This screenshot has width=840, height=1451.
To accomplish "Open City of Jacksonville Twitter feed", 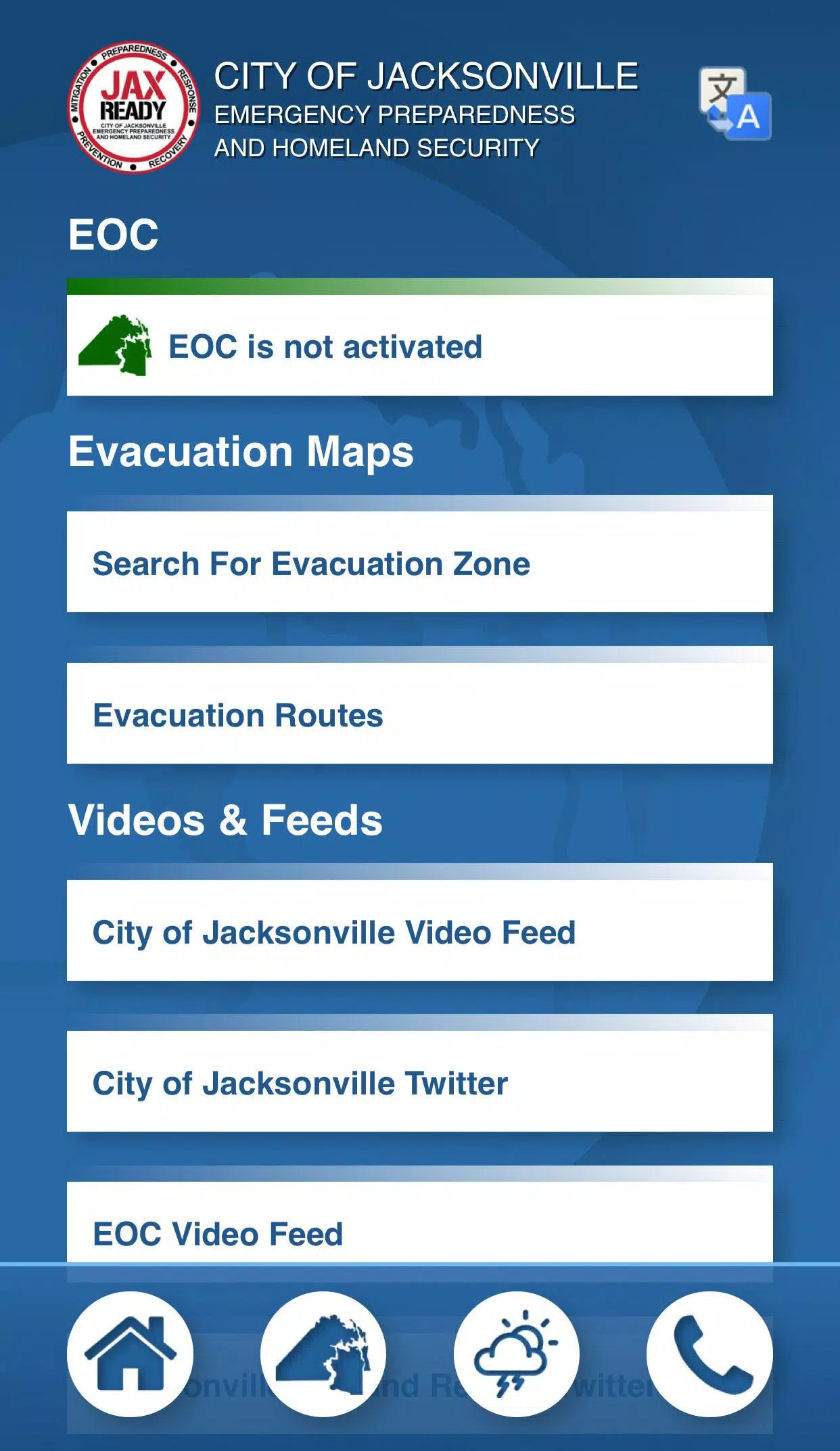I will point(419,1083).
